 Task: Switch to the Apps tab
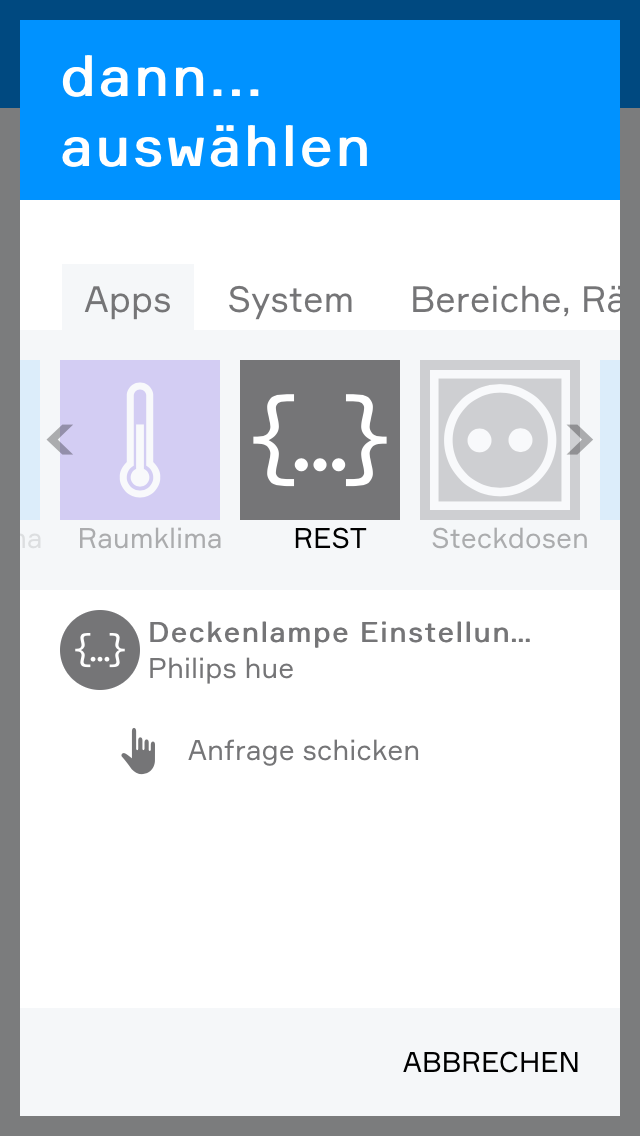(128, 299)
